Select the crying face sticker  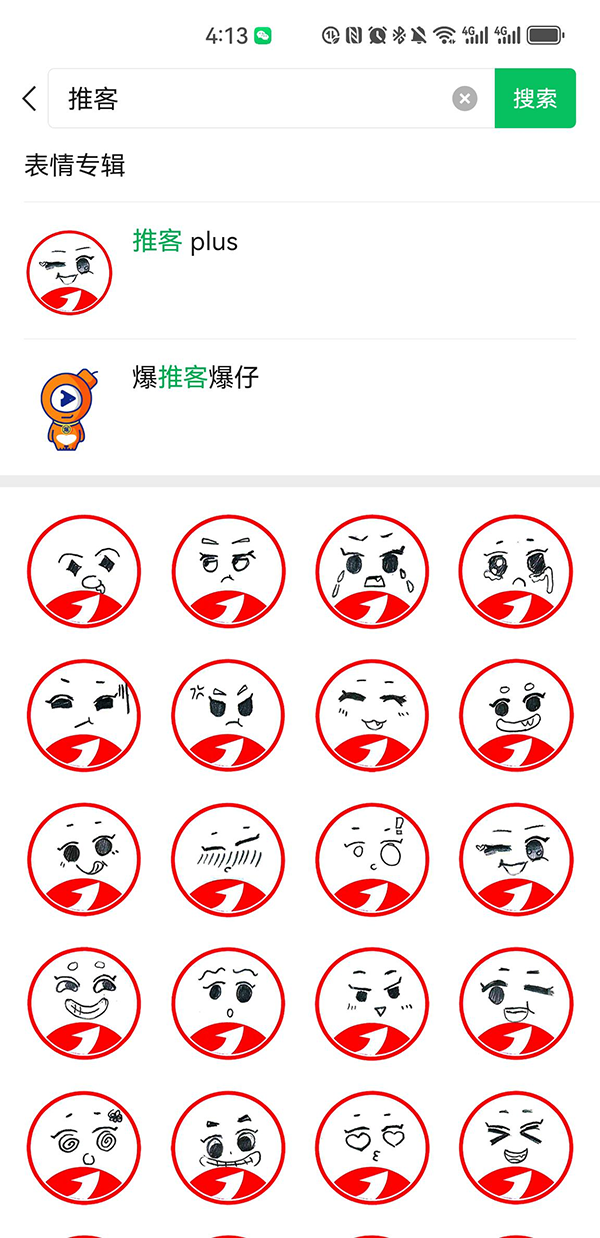[x=373, y=572]
